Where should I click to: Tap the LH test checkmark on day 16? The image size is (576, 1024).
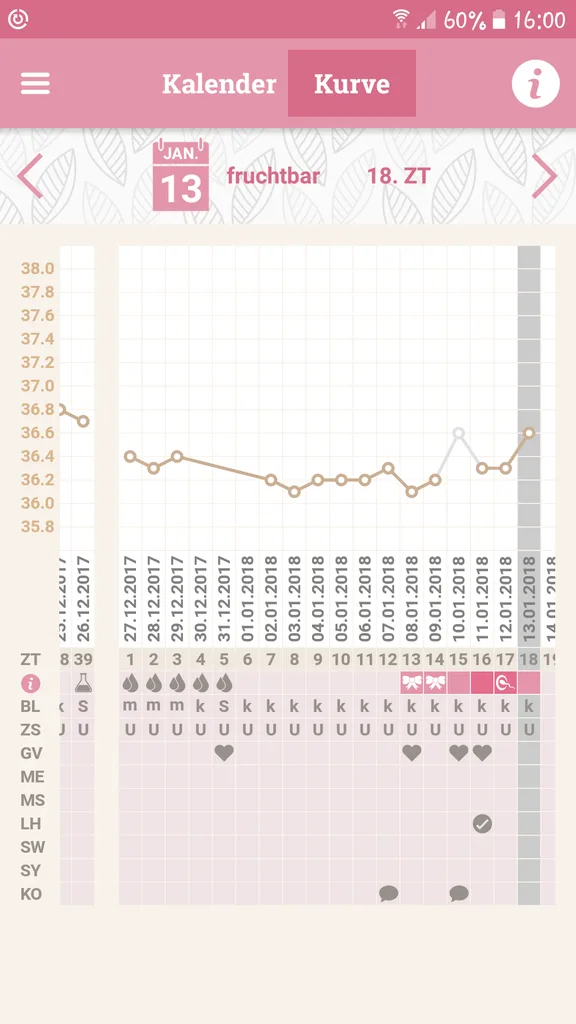point(482,824)
